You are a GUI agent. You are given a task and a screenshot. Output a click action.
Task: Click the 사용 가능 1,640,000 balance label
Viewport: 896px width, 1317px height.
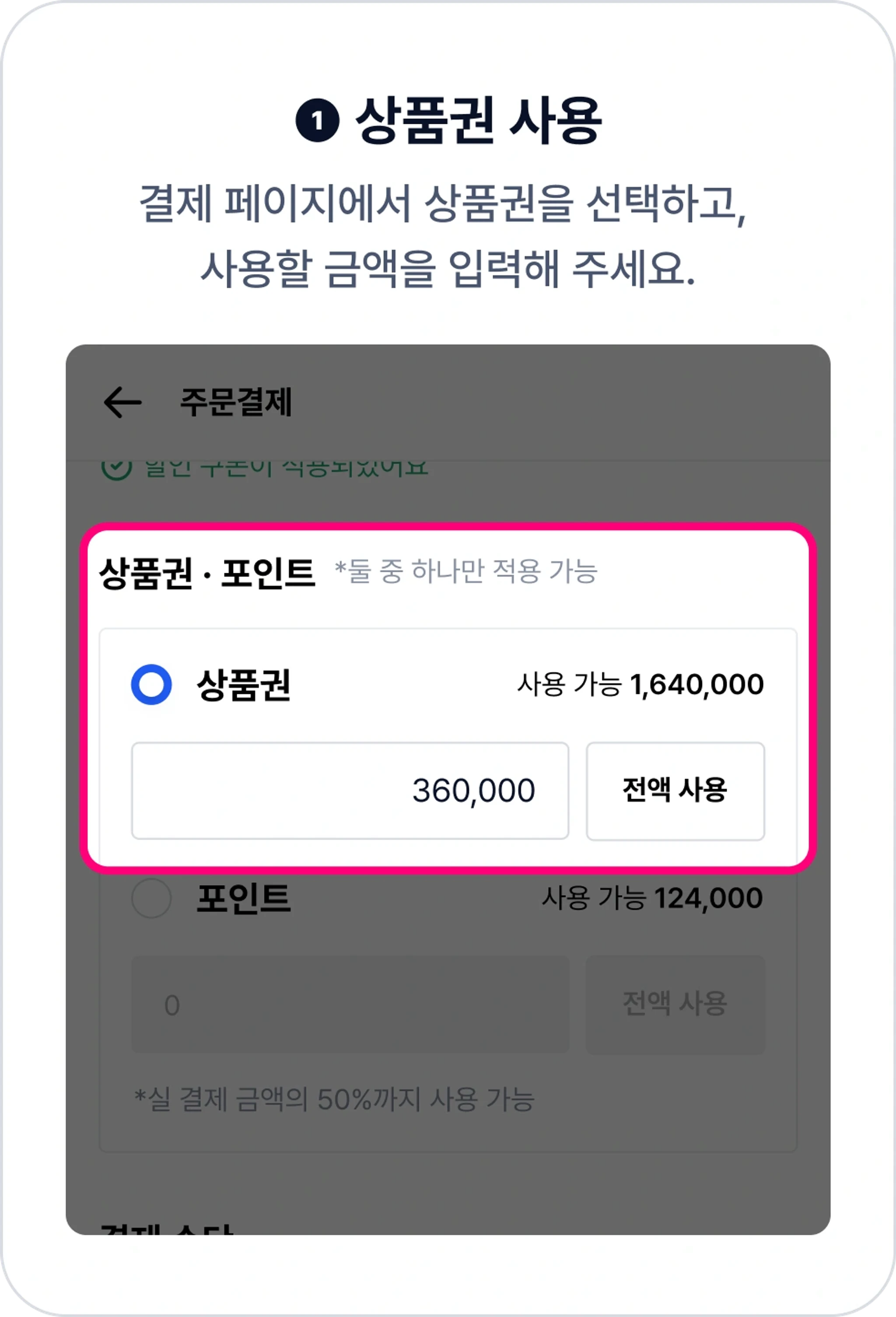click(x=640, y=684)
